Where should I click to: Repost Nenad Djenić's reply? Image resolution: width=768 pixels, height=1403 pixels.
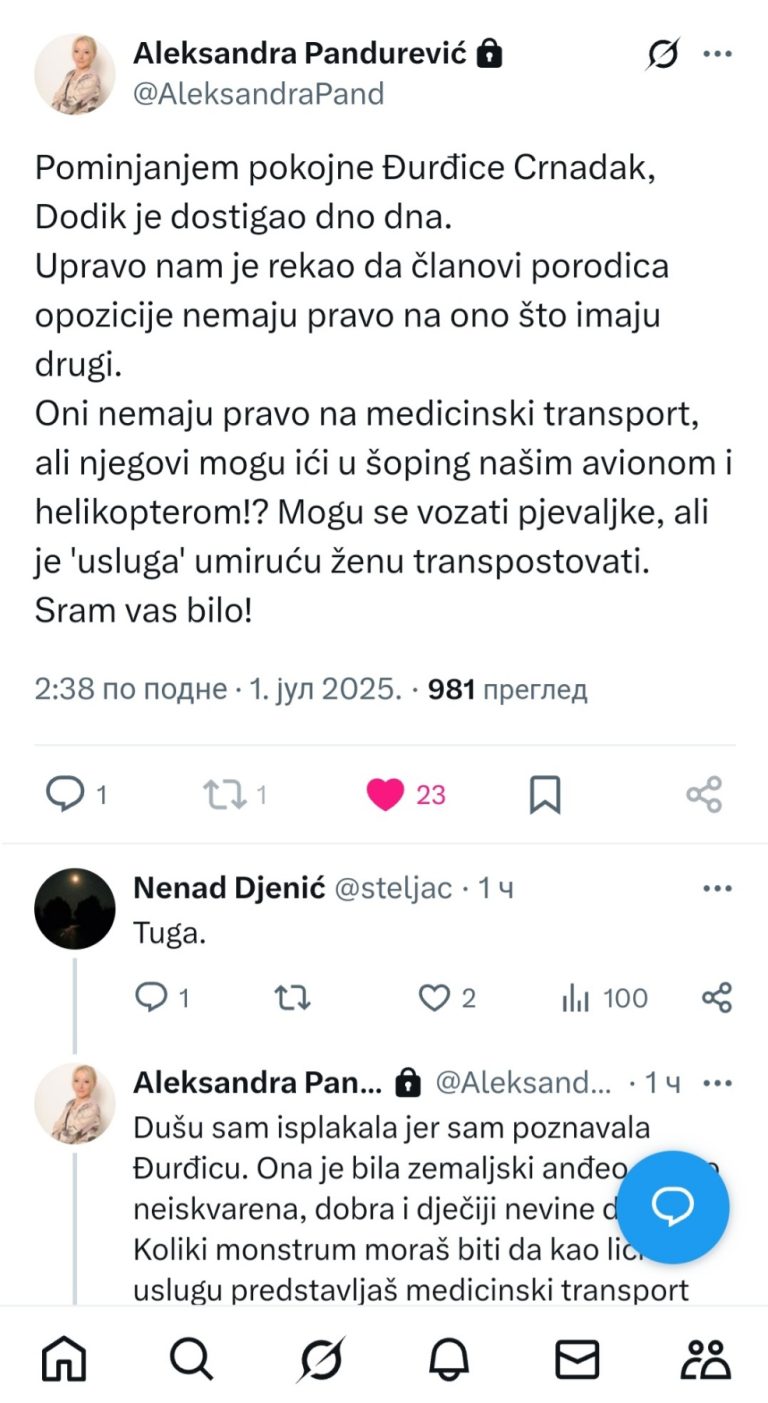click(292, 997)
